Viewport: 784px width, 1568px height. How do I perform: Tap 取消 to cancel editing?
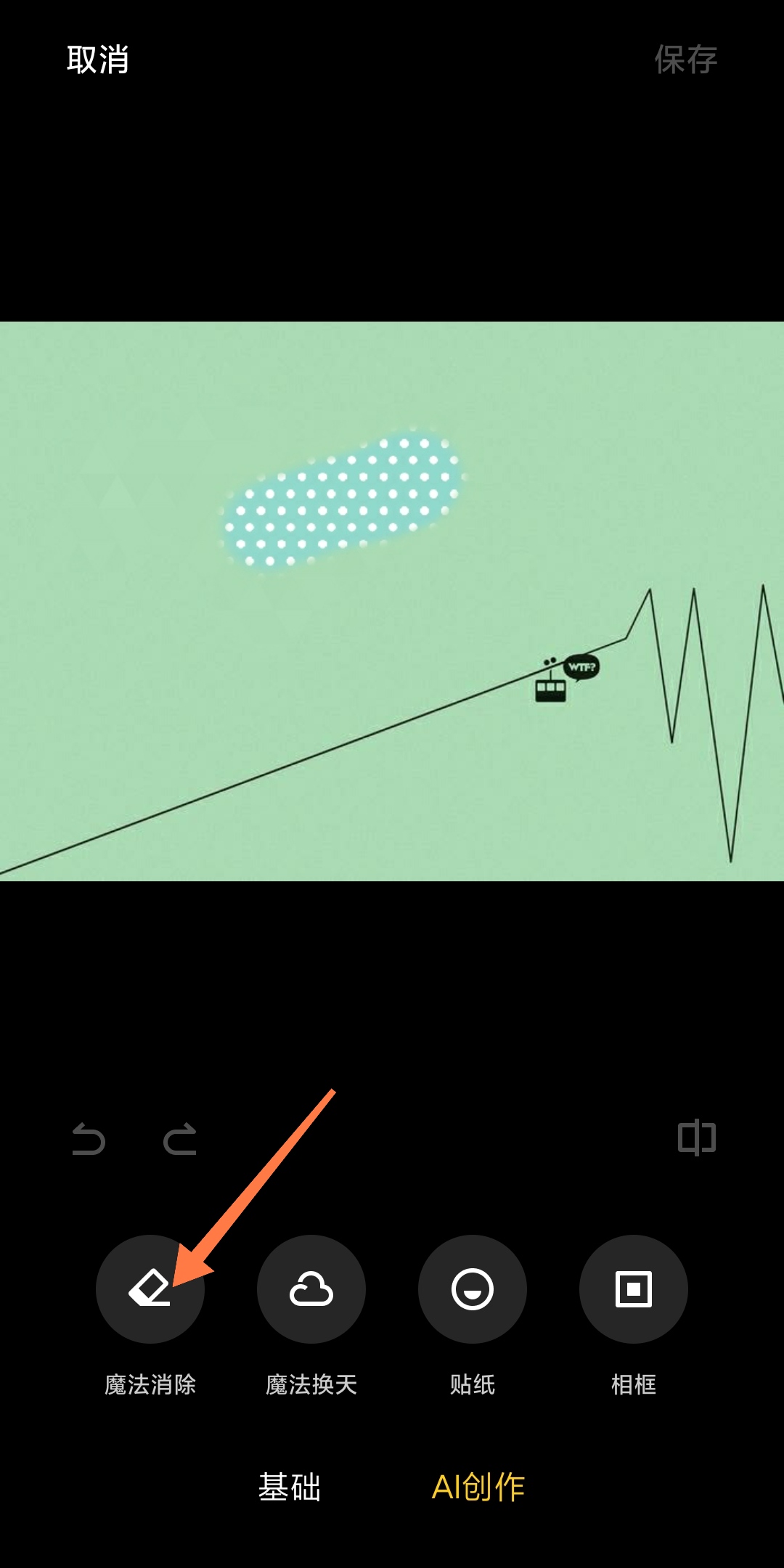98,60
